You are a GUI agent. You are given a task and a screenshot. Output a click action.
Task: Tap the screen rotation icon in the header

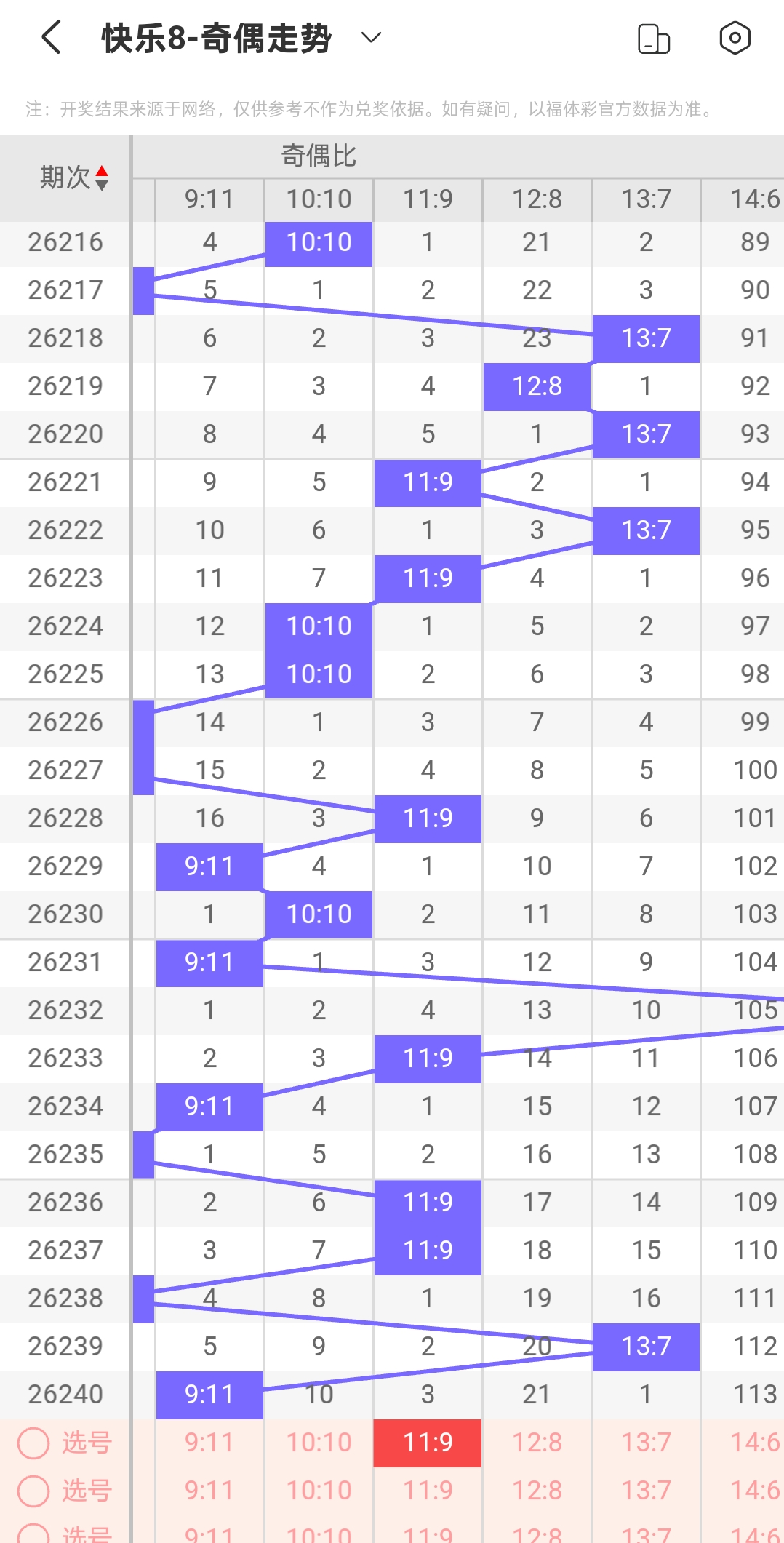pyautogui.click(x=653, y=39)
